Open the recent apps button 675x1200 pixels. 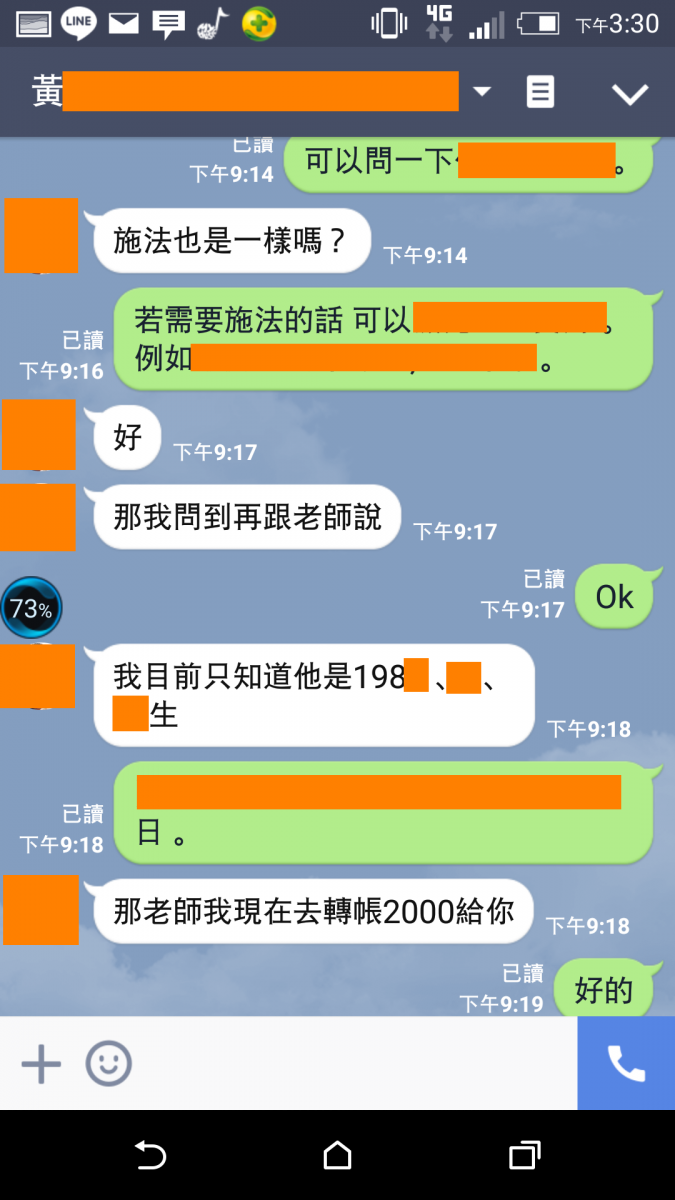pos(524,1156)
